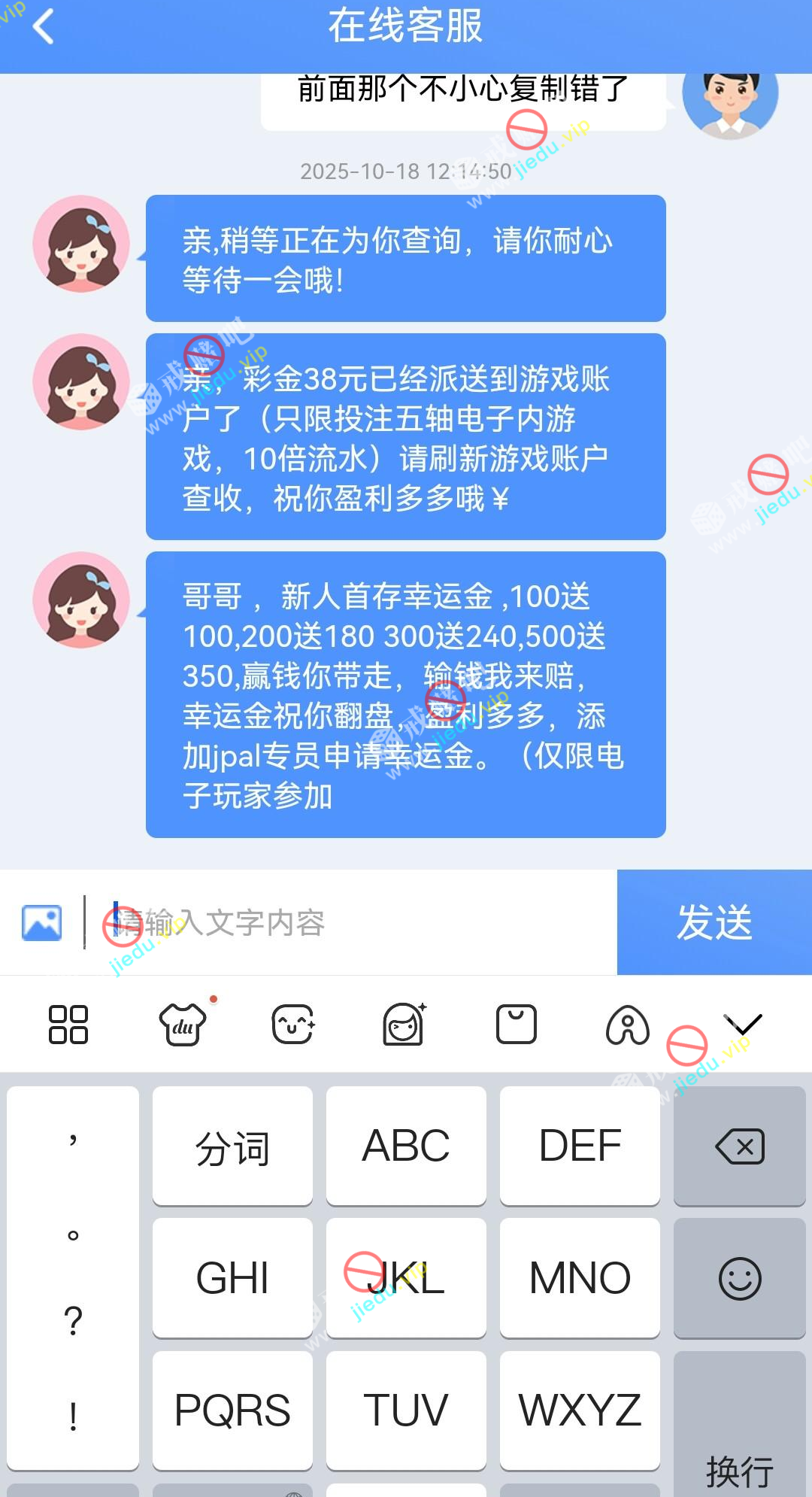812x1497 pixels.
Task: Tap the PQRS key
Action: (232, 1410)
